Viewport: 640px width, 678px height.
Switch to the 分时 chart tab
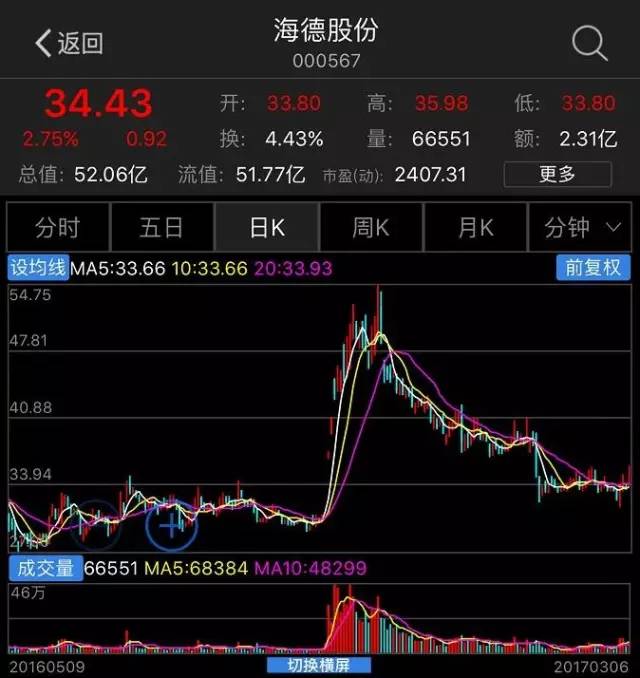click(57, 227)
